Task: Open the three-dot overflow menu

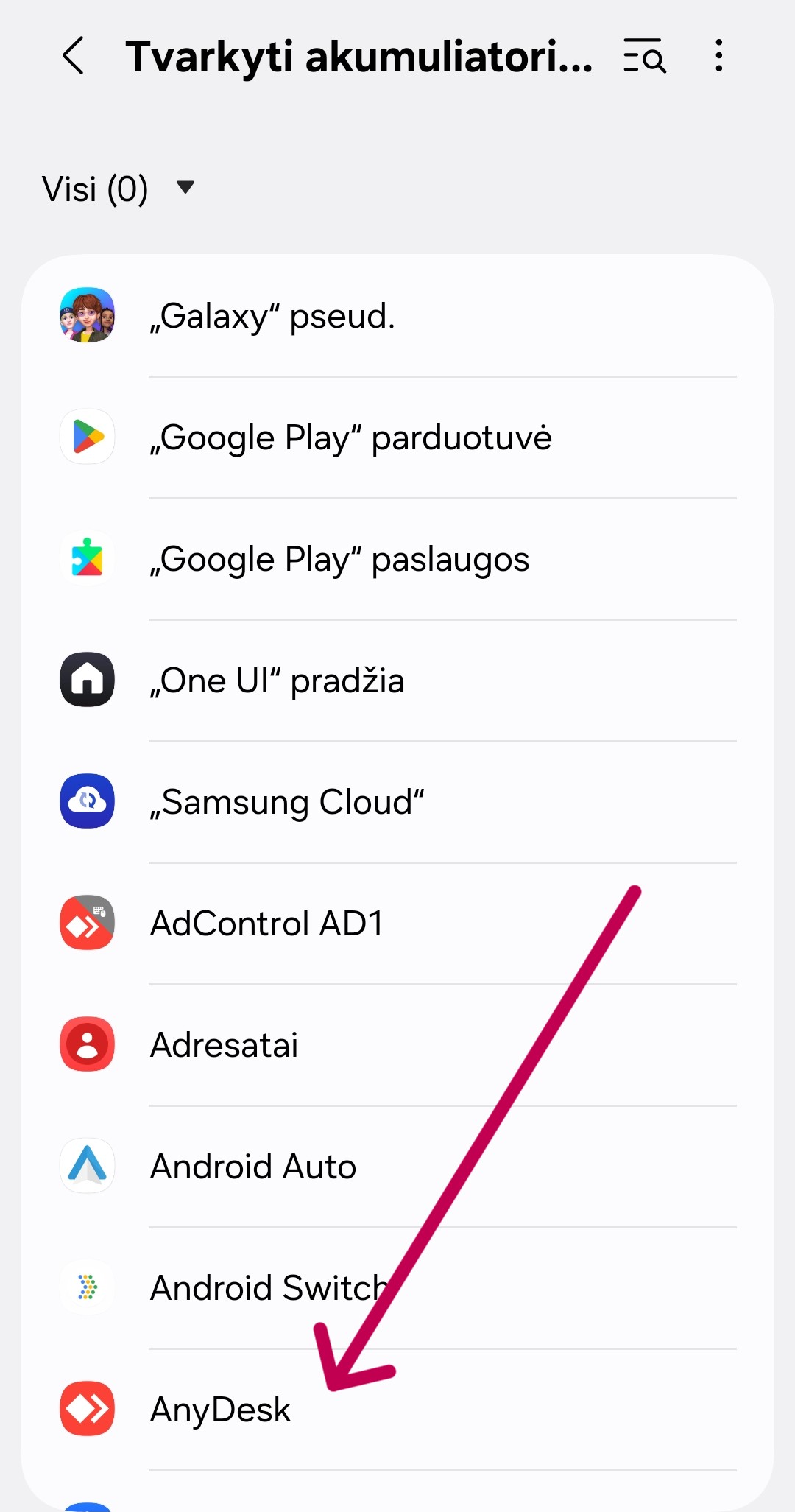Action: [718, 56]
